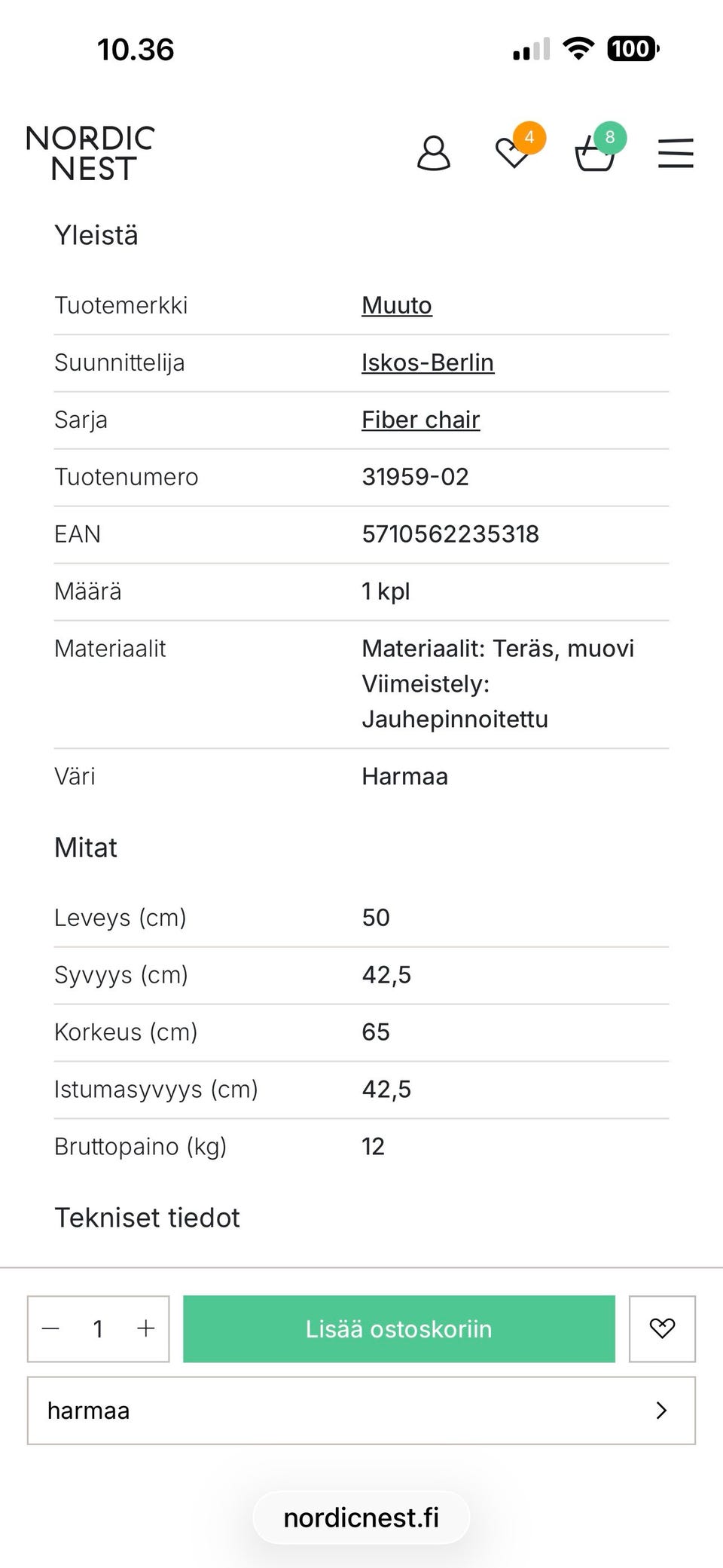Image resolution: width=723 pixels, height=1568 pixels.
Task: Go to Nordic Nest home via logo
Action: tap(90, 153)
